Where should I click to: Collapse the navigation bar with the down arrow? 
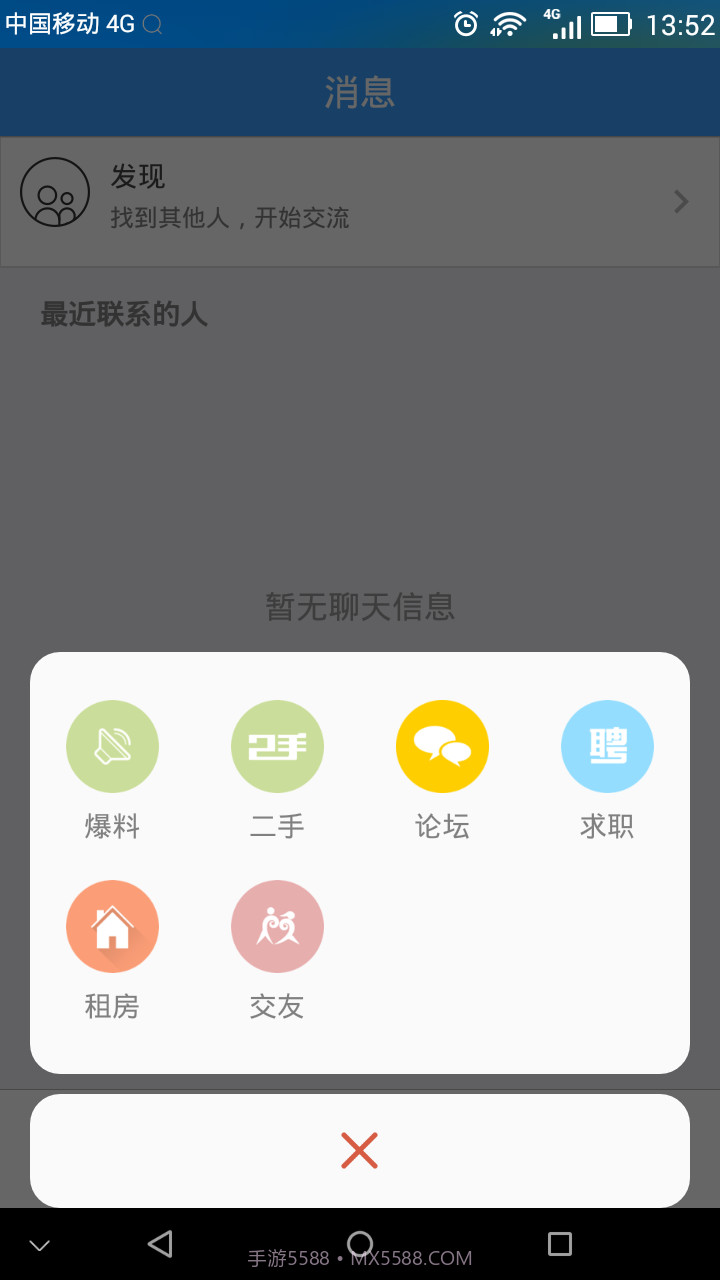(x=38, y=1244)
